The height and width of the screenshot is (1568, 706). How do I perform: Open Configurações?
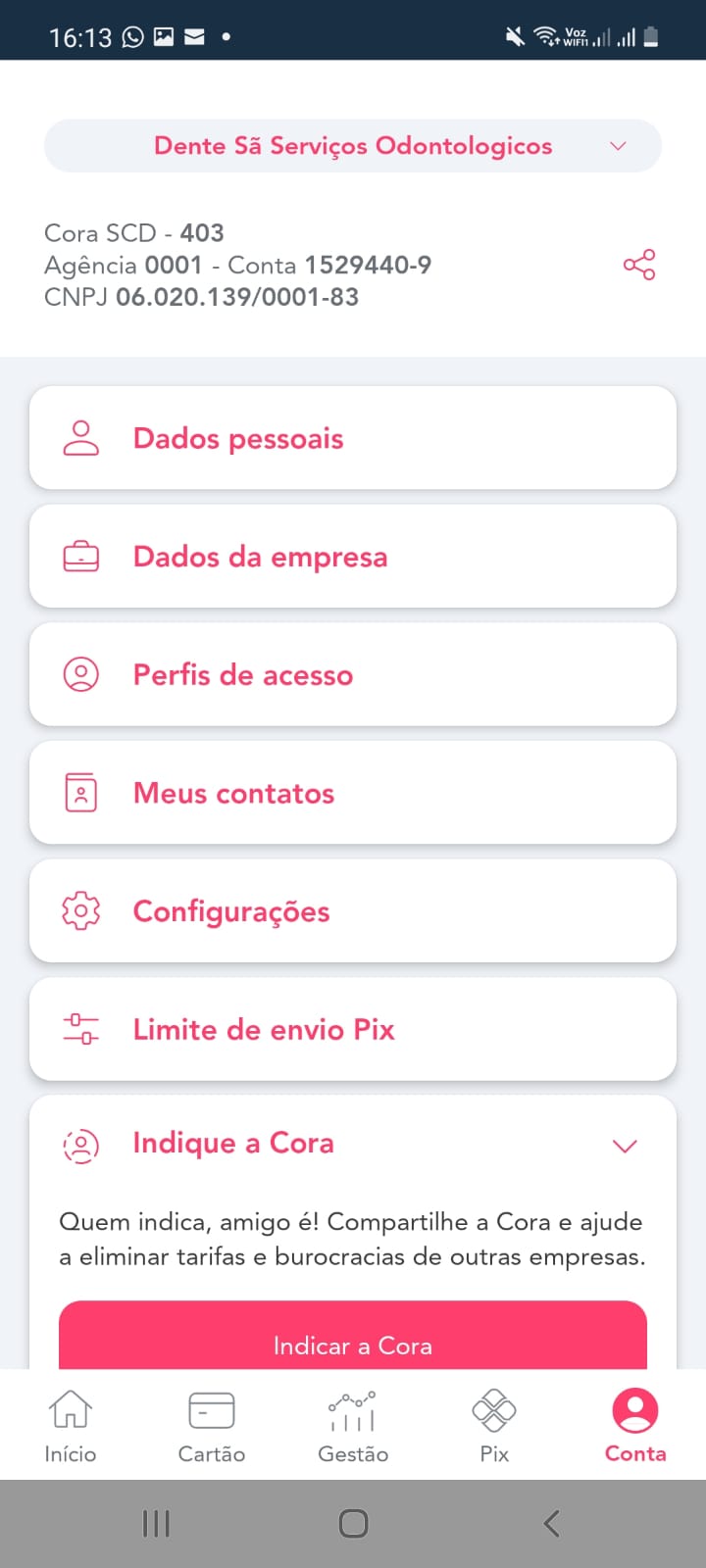(x=353, y=911)
